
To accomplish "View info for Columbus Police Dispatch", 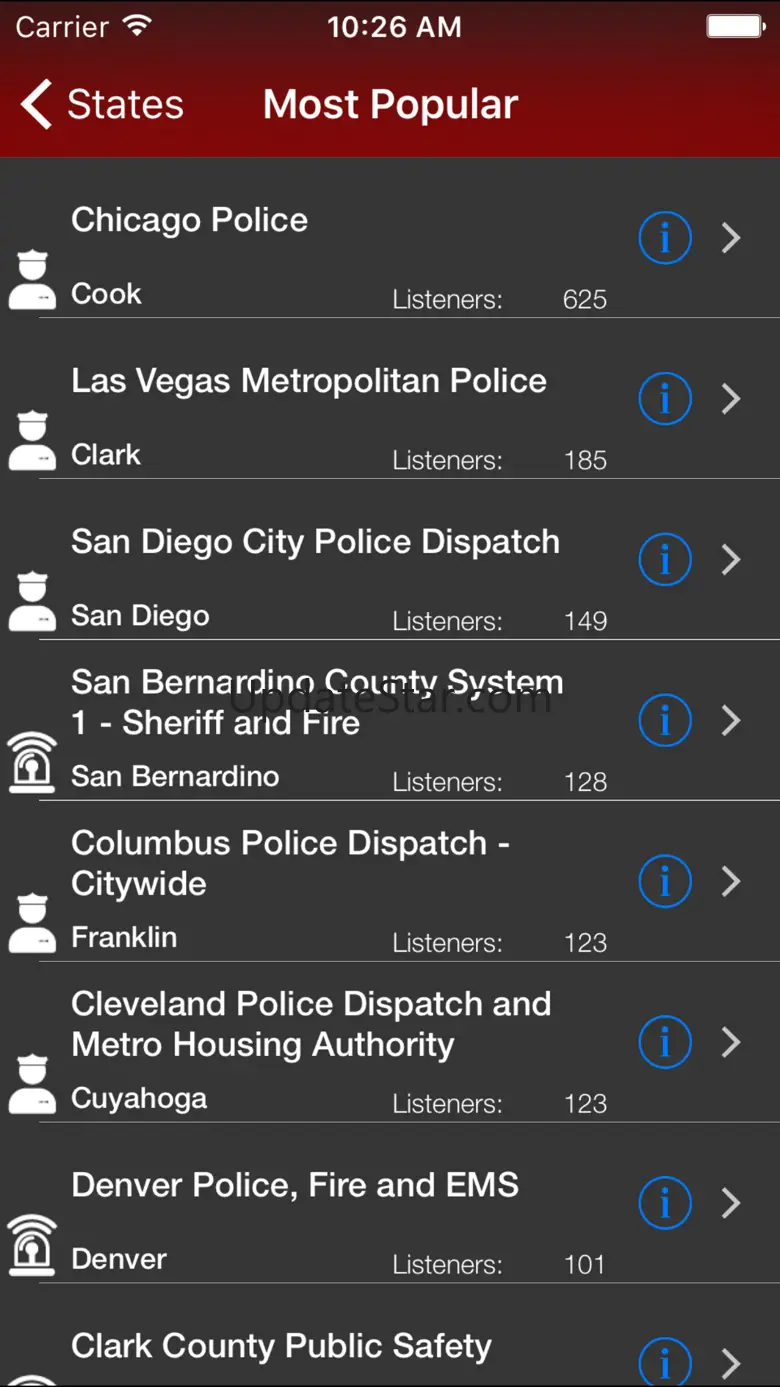I will [665, 881].
